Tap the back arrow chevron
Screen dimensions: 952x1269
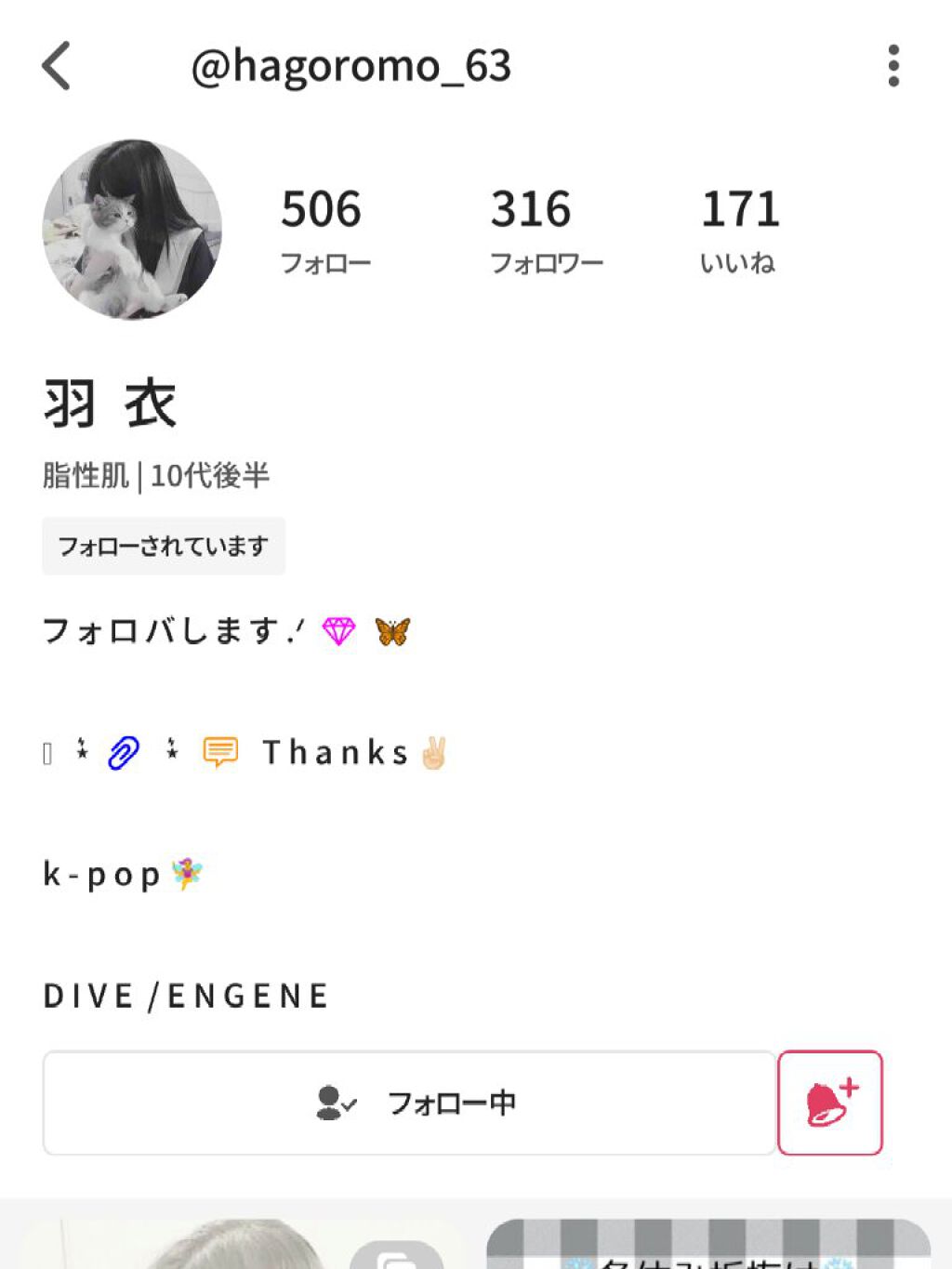(x=57, y=67)
